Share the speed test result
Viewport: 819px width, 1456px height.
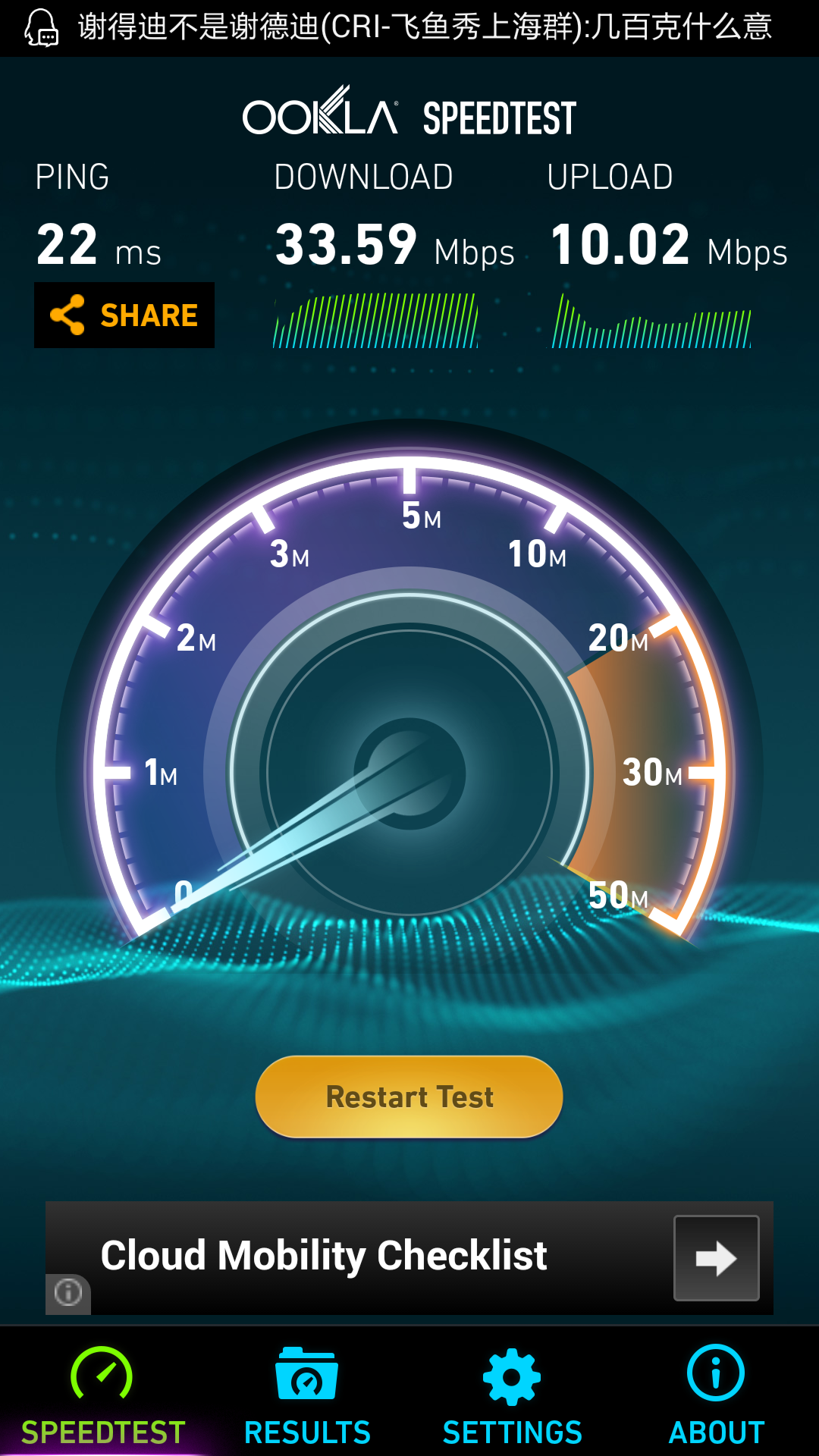point(124,315)
